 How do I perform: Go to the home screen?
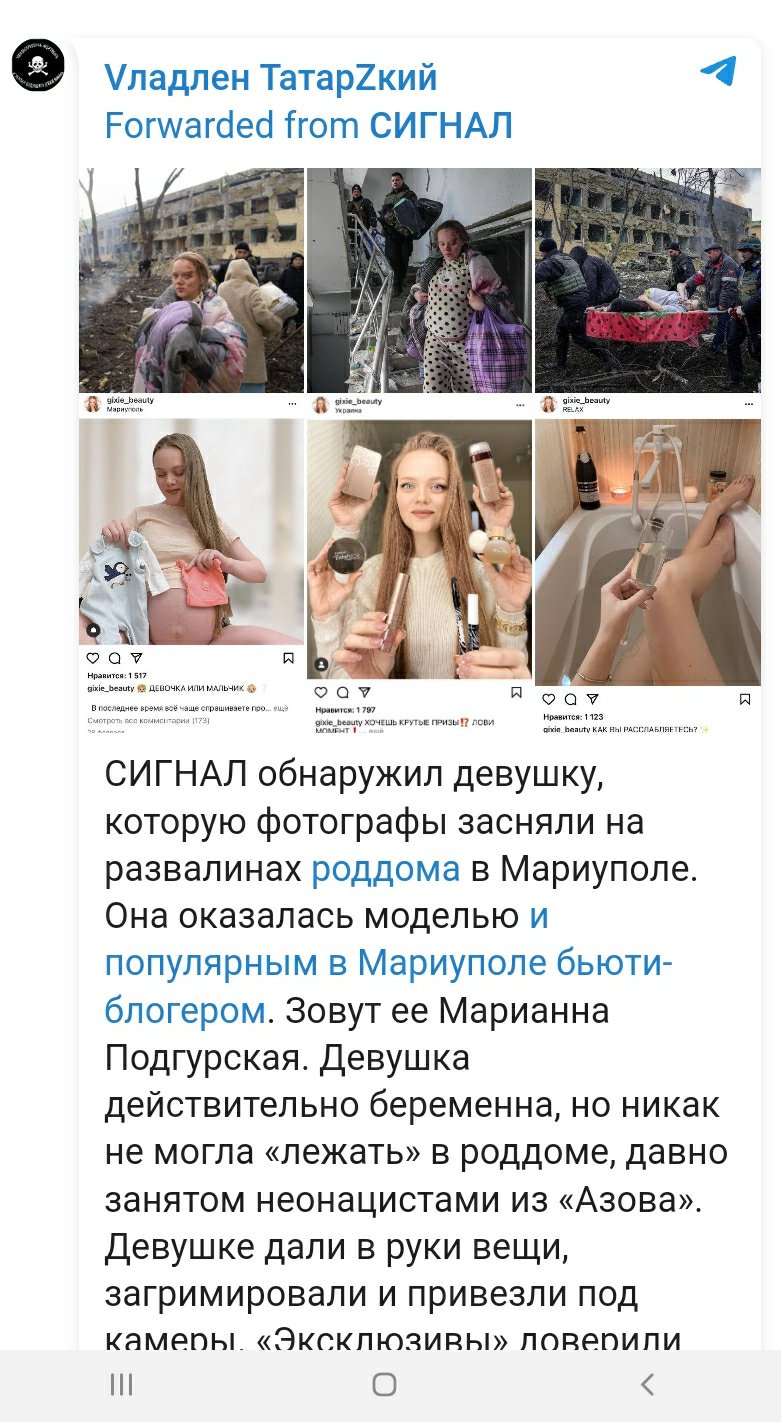(x=384, y=1384)
